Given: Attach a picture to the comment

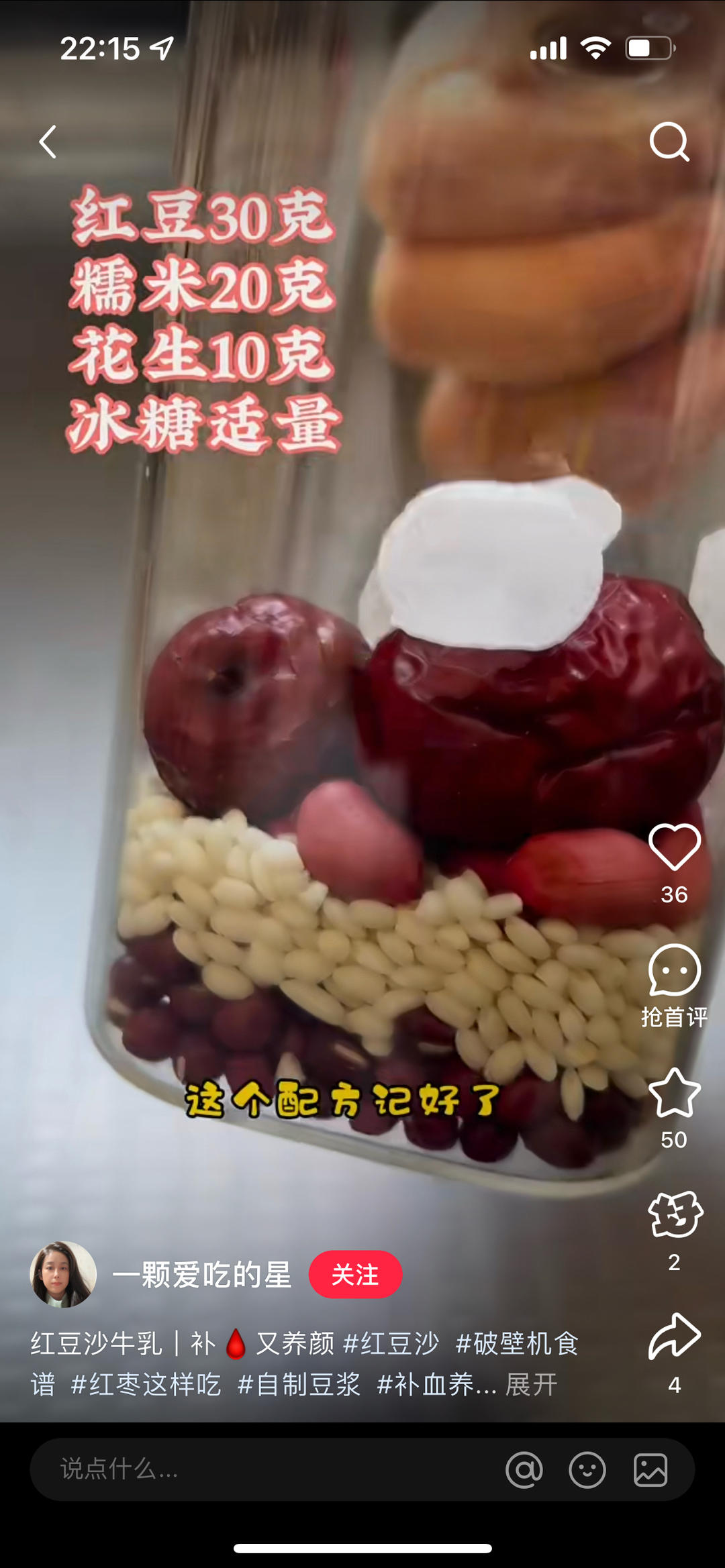Looking at the screenshot, I should pos(650,1470).
